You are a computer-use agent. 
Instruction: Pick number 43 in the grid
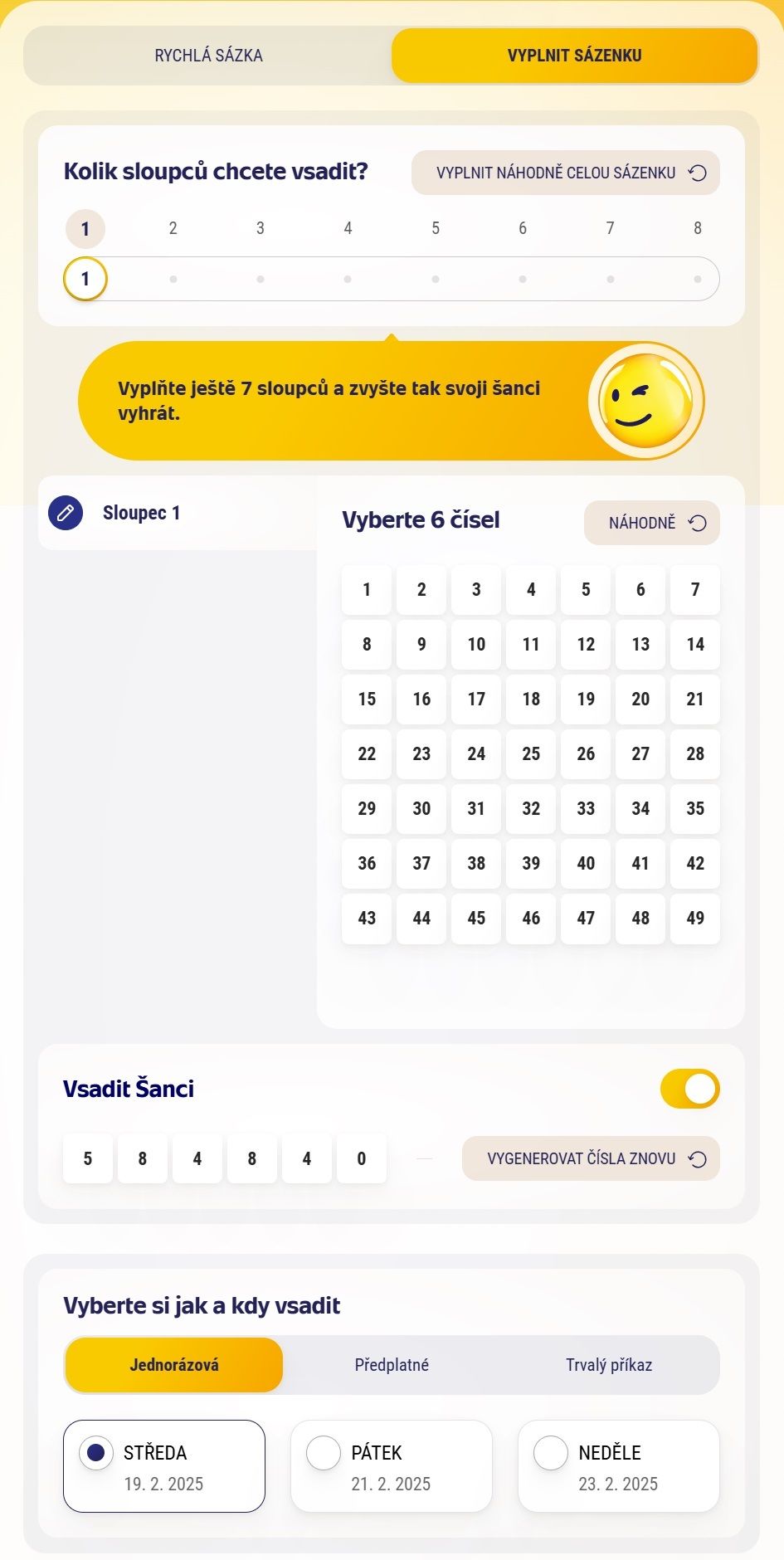coord(367,919)
